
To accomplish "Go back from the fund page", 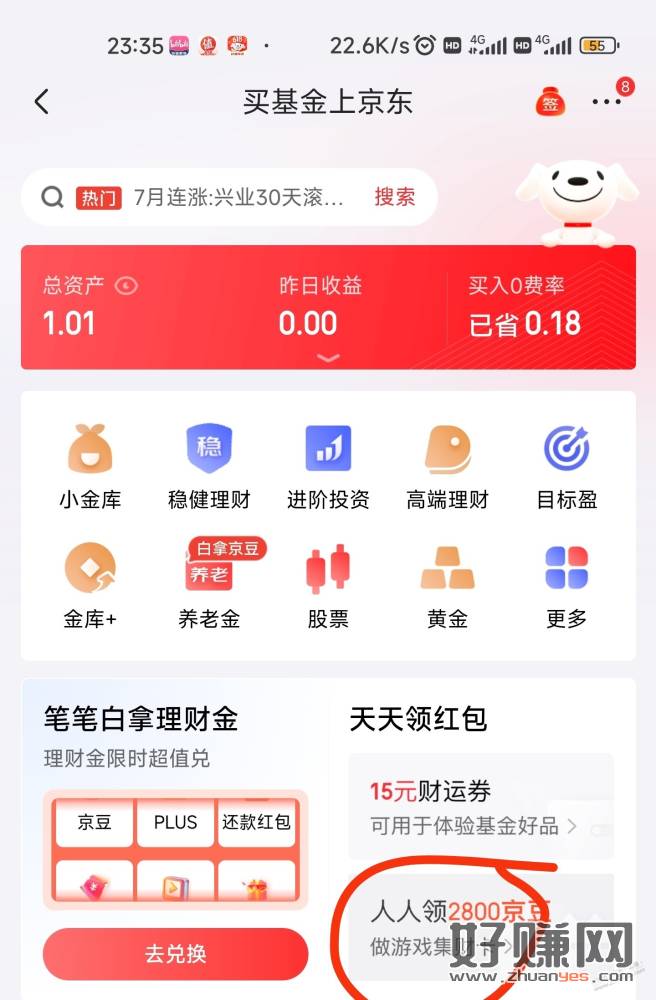I will pyautogui.click(x=41, y=102).
